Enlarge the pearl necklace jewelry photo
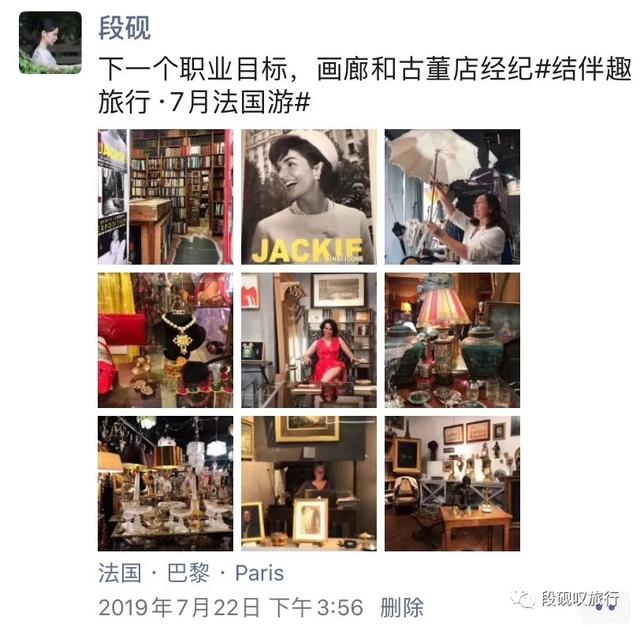Image resolution: width=640 pixels, height=627 pixels. (165, 340)
